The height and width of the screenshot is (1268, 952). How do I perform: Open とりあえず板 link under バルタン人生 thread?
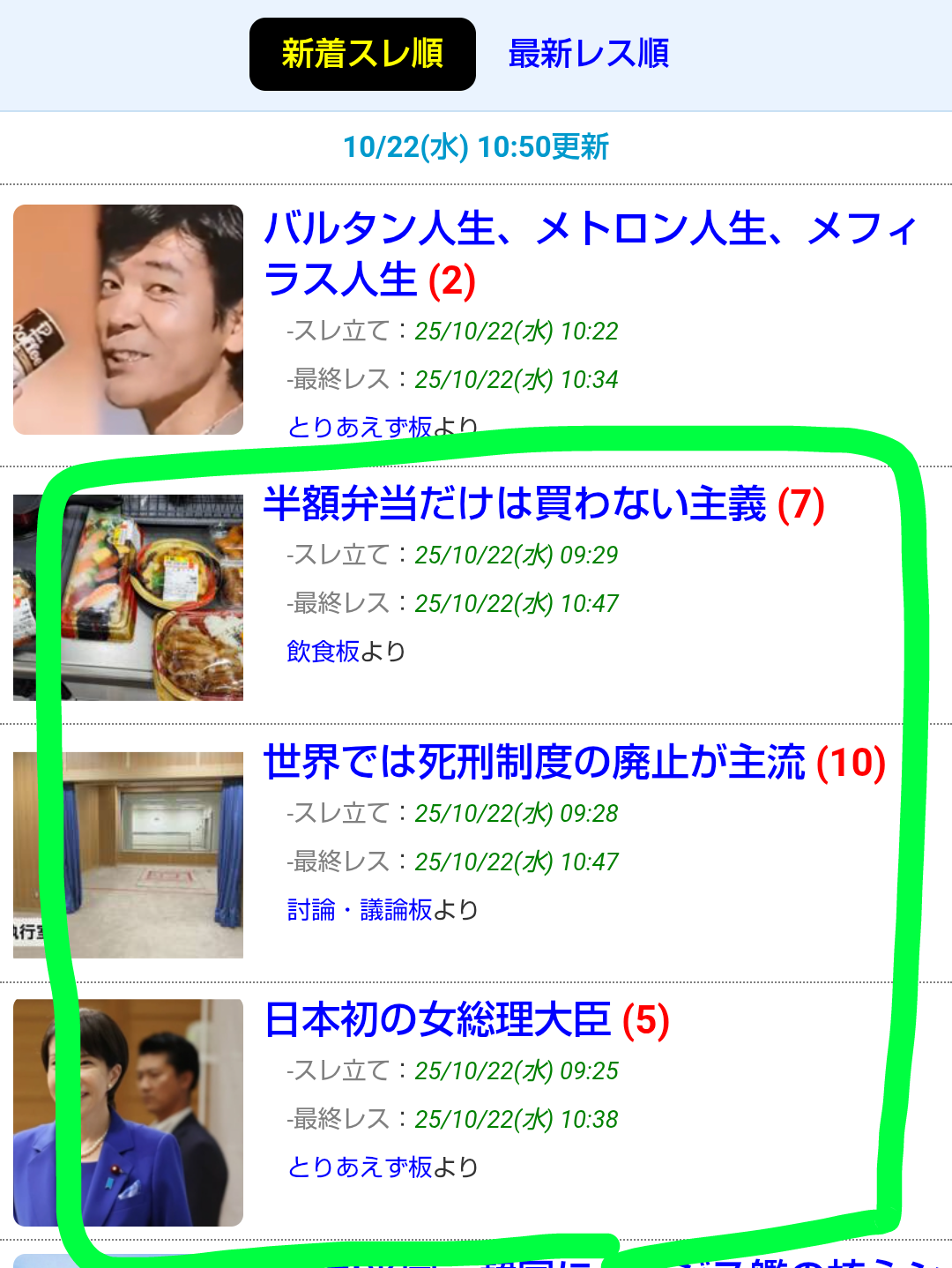360,427
